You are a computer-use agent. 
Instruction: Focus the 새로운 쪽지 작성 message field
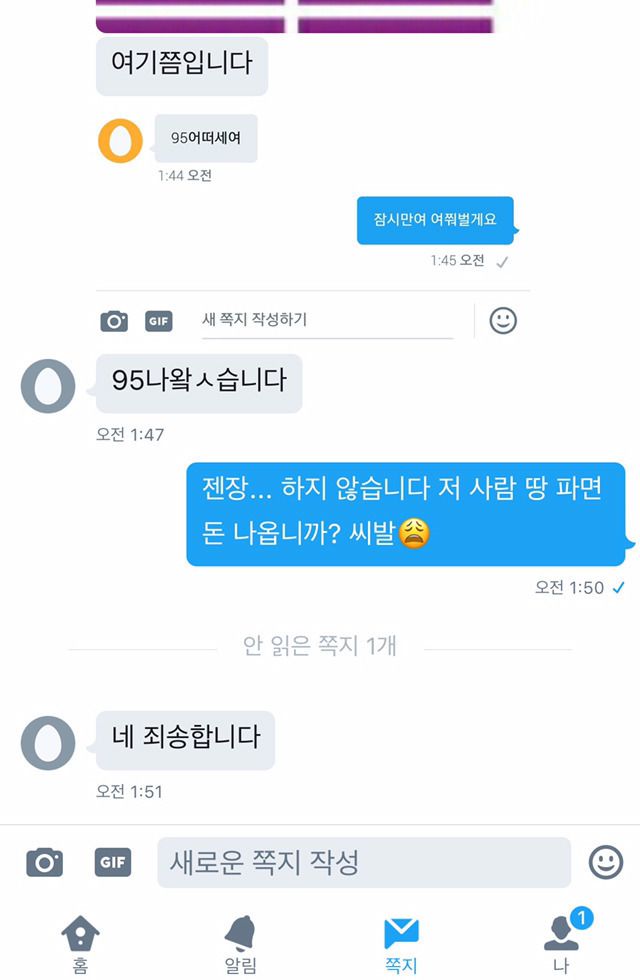[363, 862]
